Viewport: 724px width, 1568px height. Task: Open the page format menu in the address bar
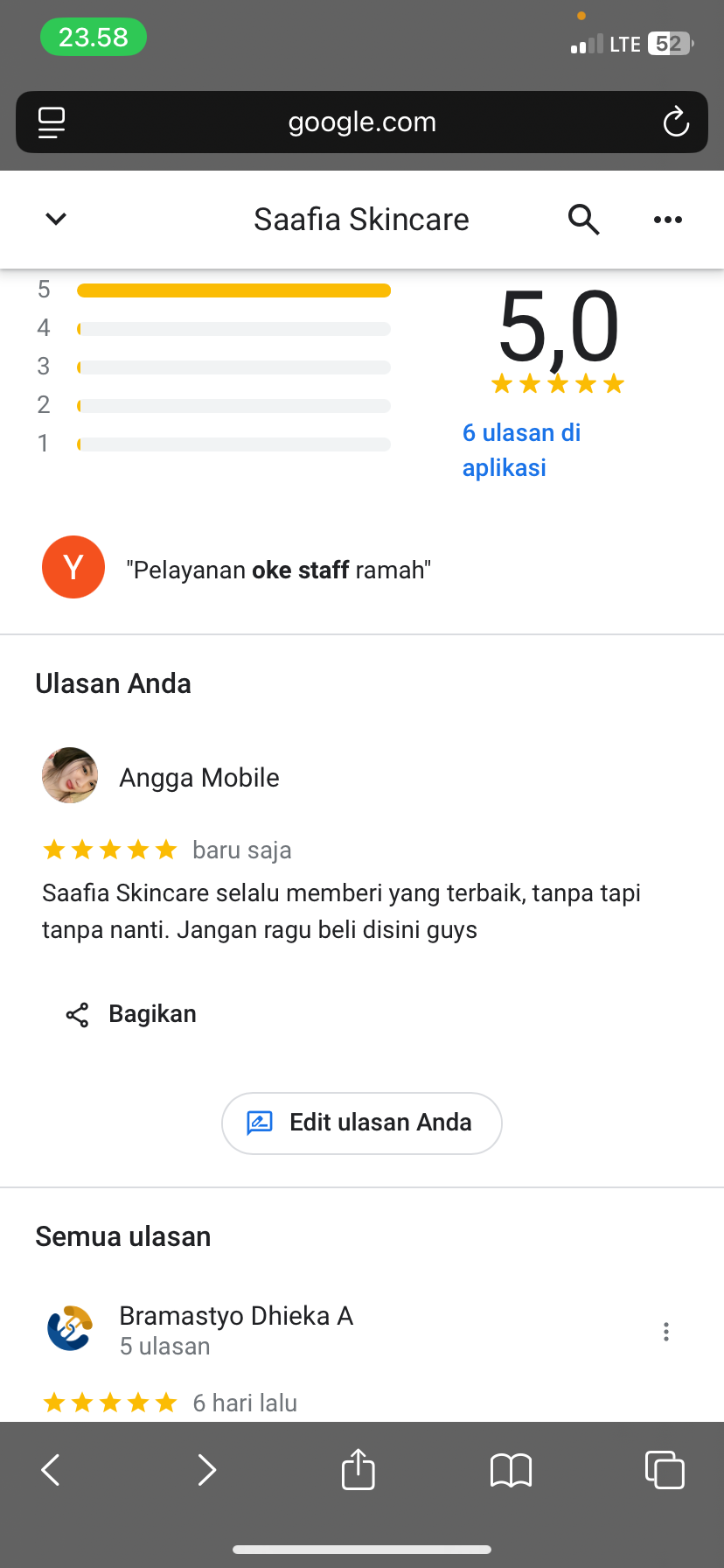[52, 122]
